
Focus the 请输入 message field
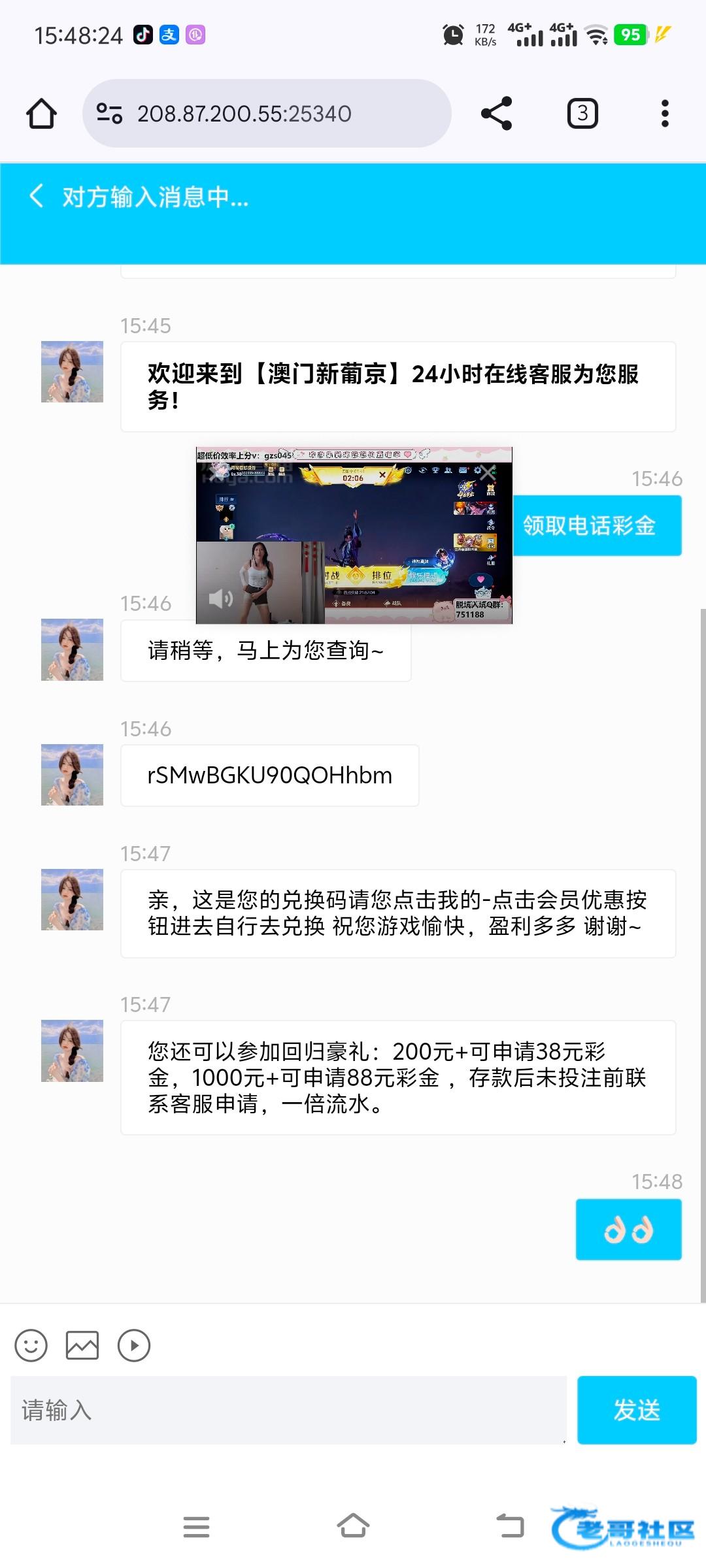pyautogui.click(x=288, y=1410)
